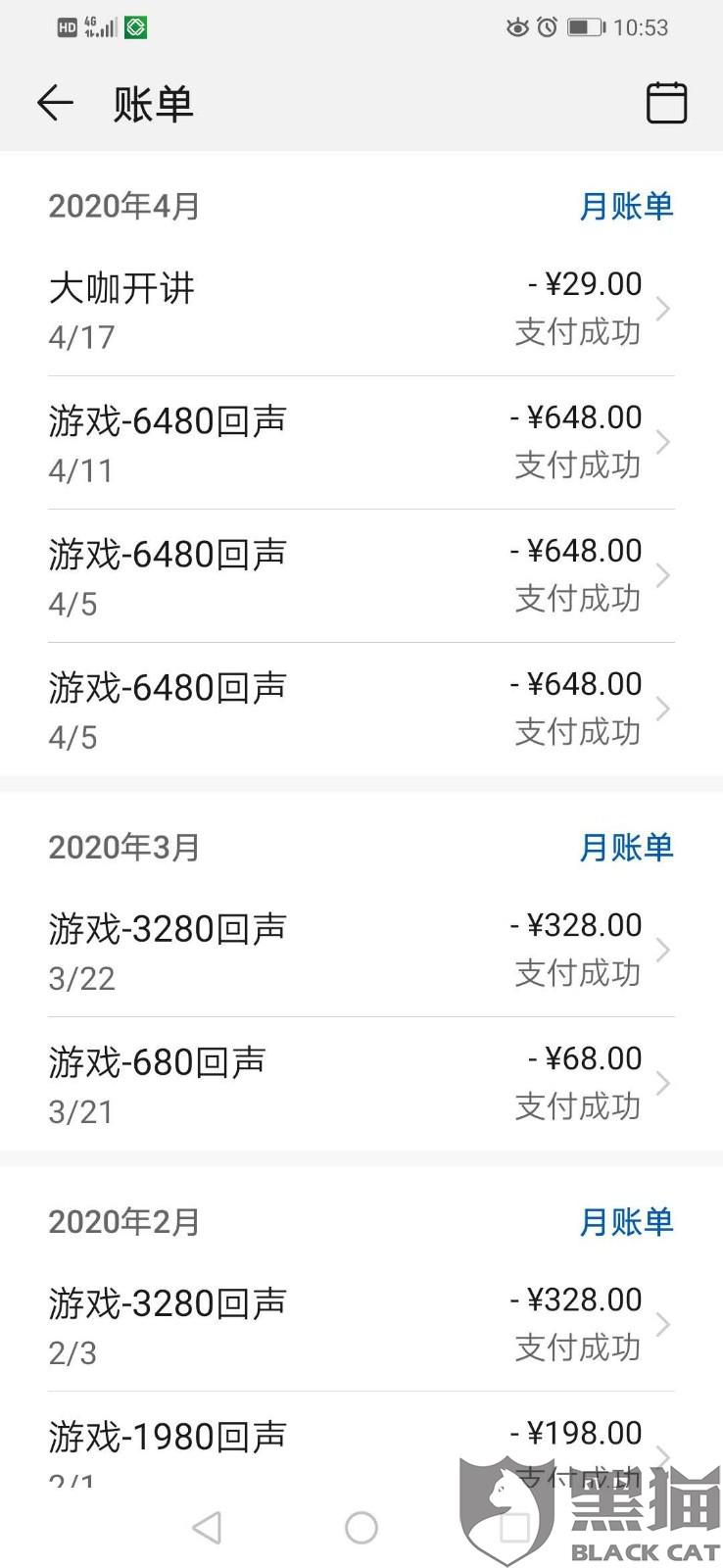Tap the system back triangle button
This screenshot has height=1568, width=723.
click(x=207, y=1527)
